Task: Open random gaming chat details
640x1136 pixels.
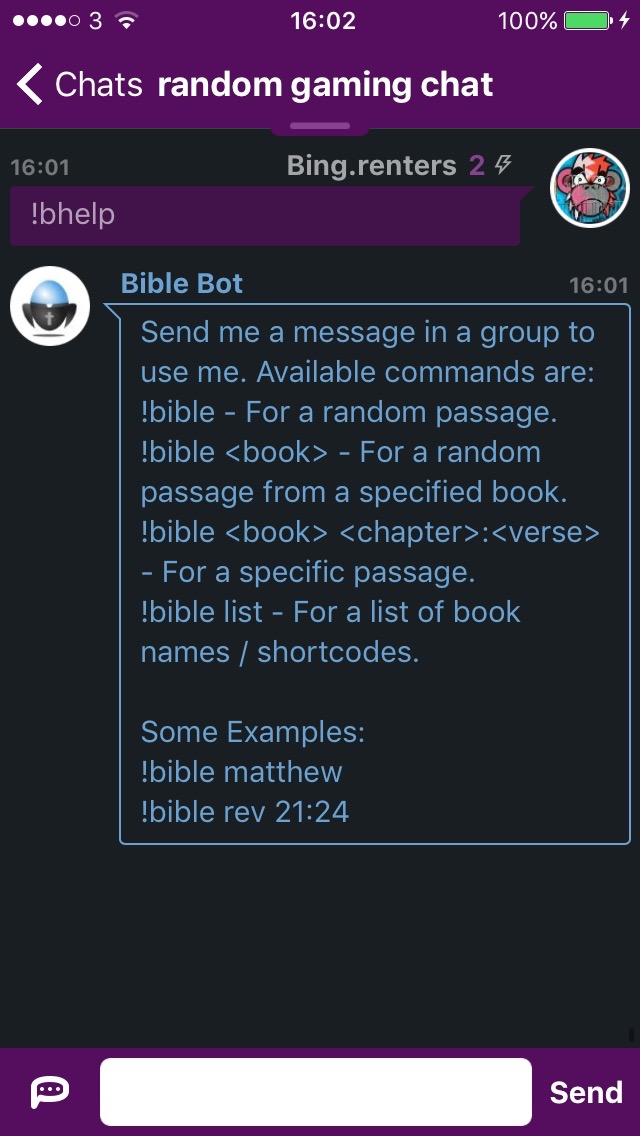Action: click(325, 85)
